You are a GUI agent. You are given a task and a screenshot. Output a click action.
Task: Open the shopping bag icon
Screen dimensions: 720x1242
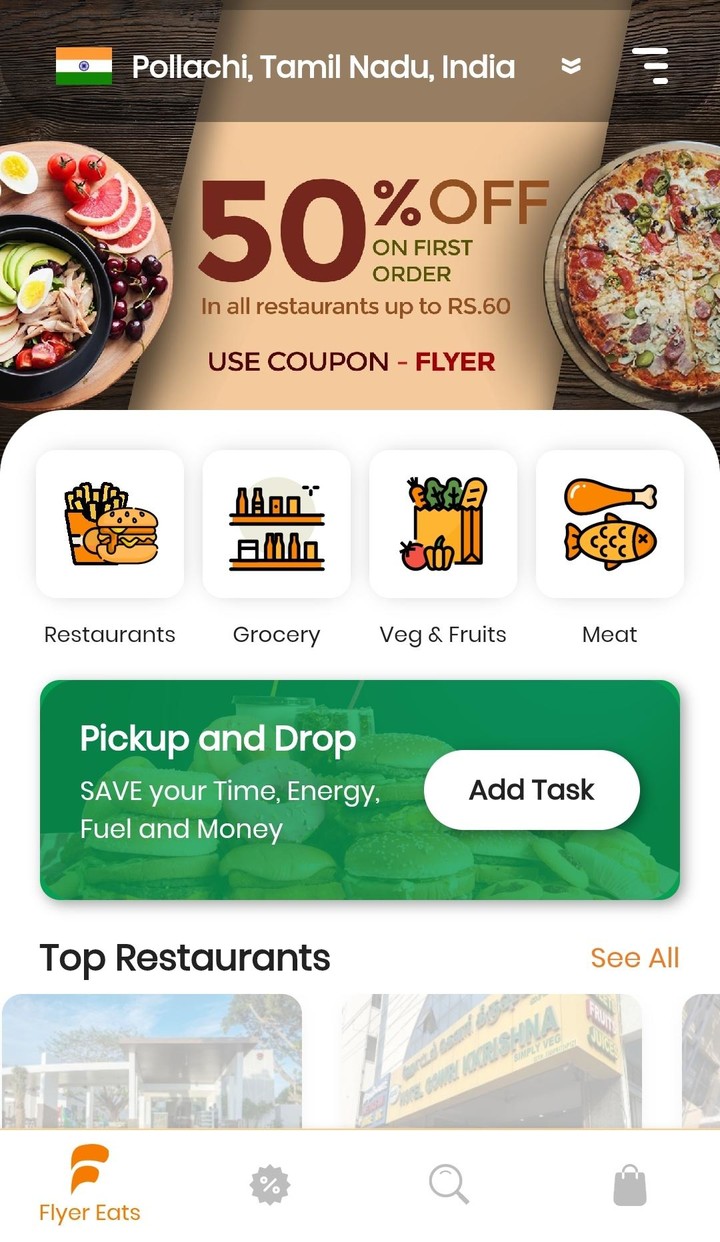click(x=630, y=1184)
